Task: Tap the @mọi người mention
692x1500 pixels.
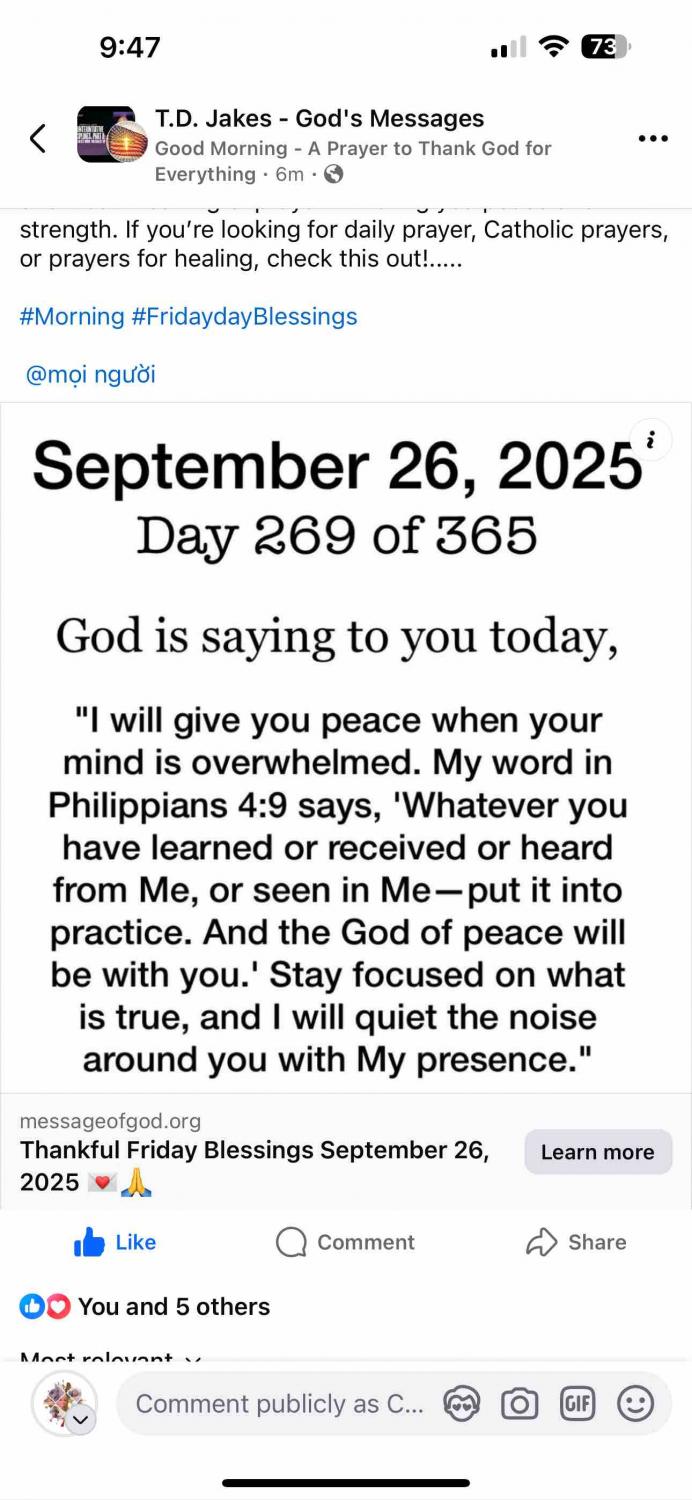Action: [91, 375]
